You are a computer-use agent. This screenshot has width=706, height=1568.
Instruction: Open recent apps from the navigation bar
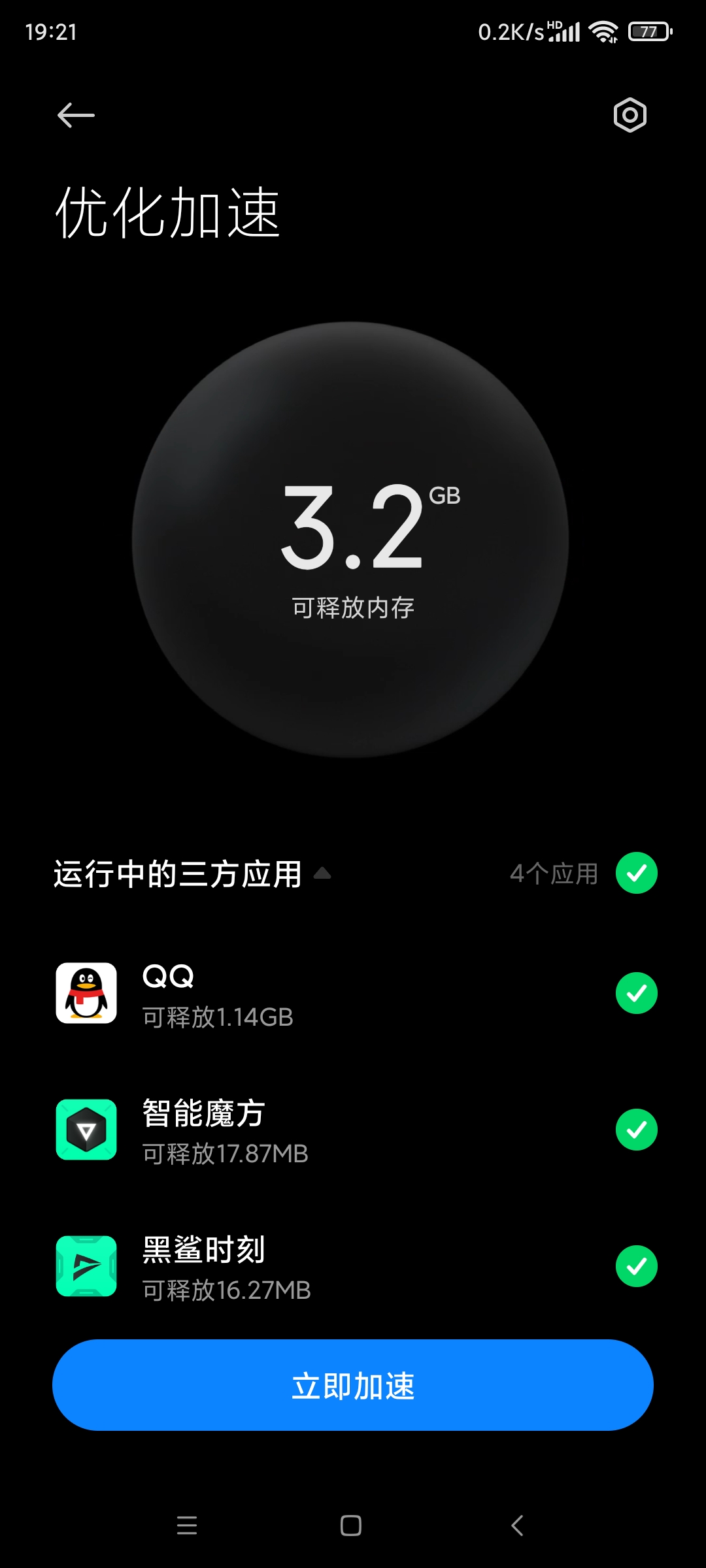point(187,1526)
